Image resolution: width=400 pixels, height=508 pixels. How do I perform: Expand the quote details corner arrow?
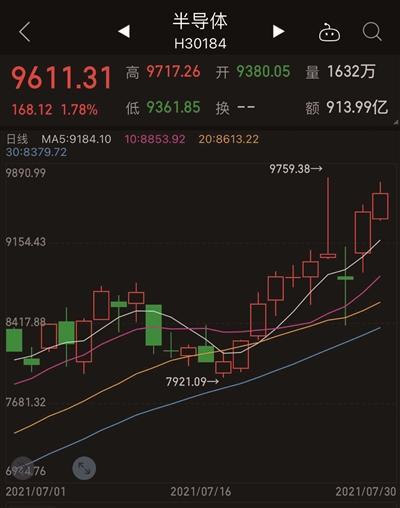pos(396,122)
